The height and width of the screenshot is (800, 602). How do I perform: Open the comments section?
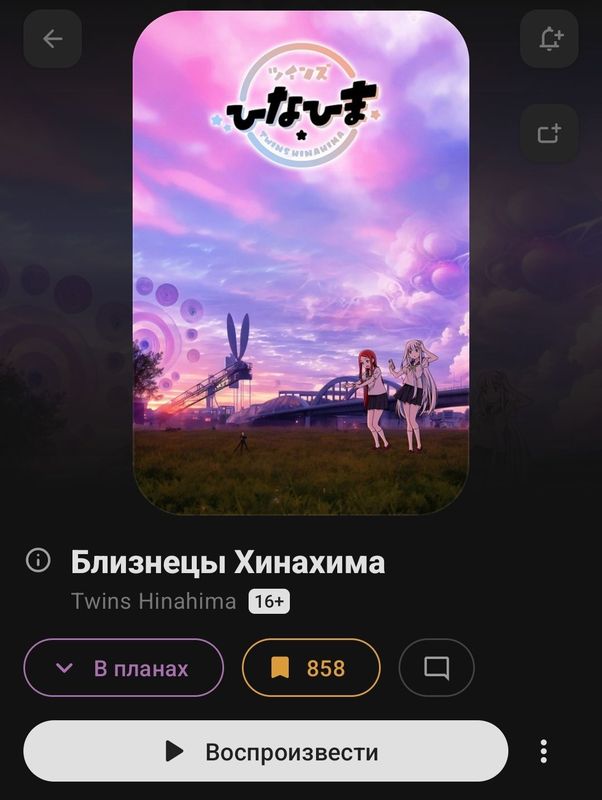436,667
